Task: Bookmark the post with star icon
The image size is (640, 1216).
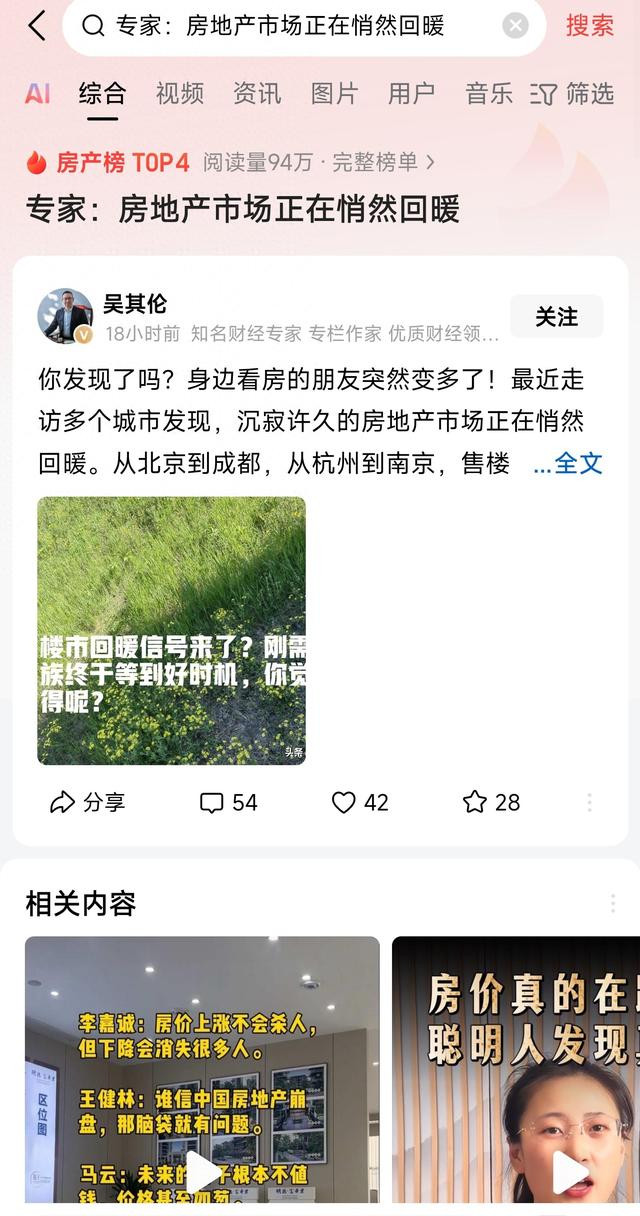Action: tap(491, 802)
